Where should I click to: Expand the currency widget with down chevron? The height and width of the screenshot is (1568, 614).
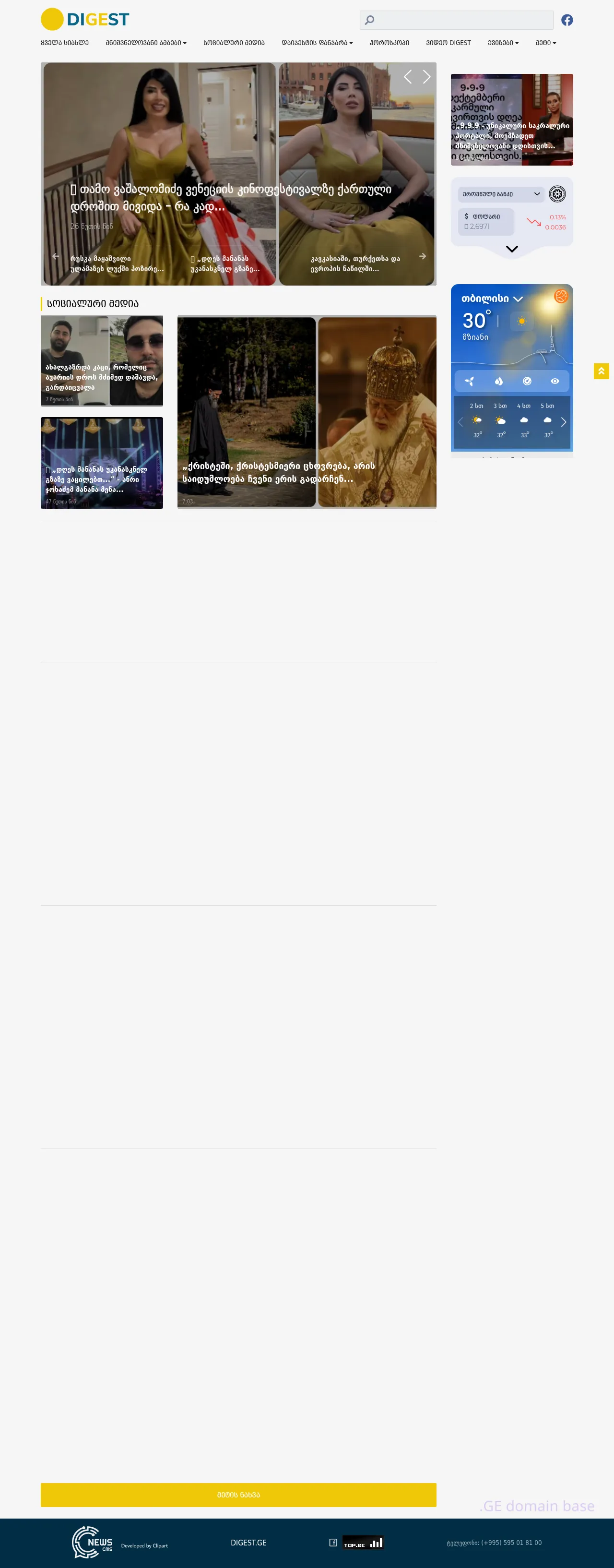511,249
